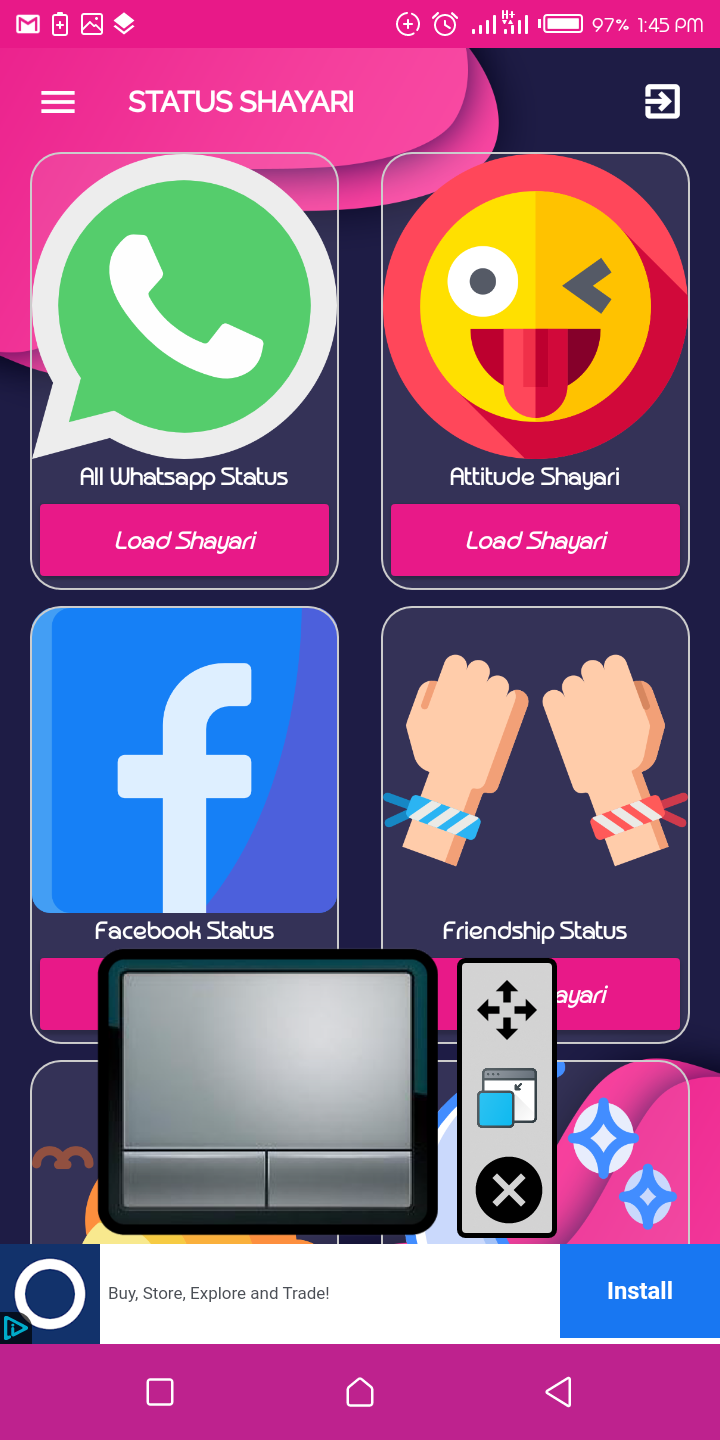Open the All Whatsapp Status card image
This screenshot has height=1440, width=720.
(x=184, y=306)
